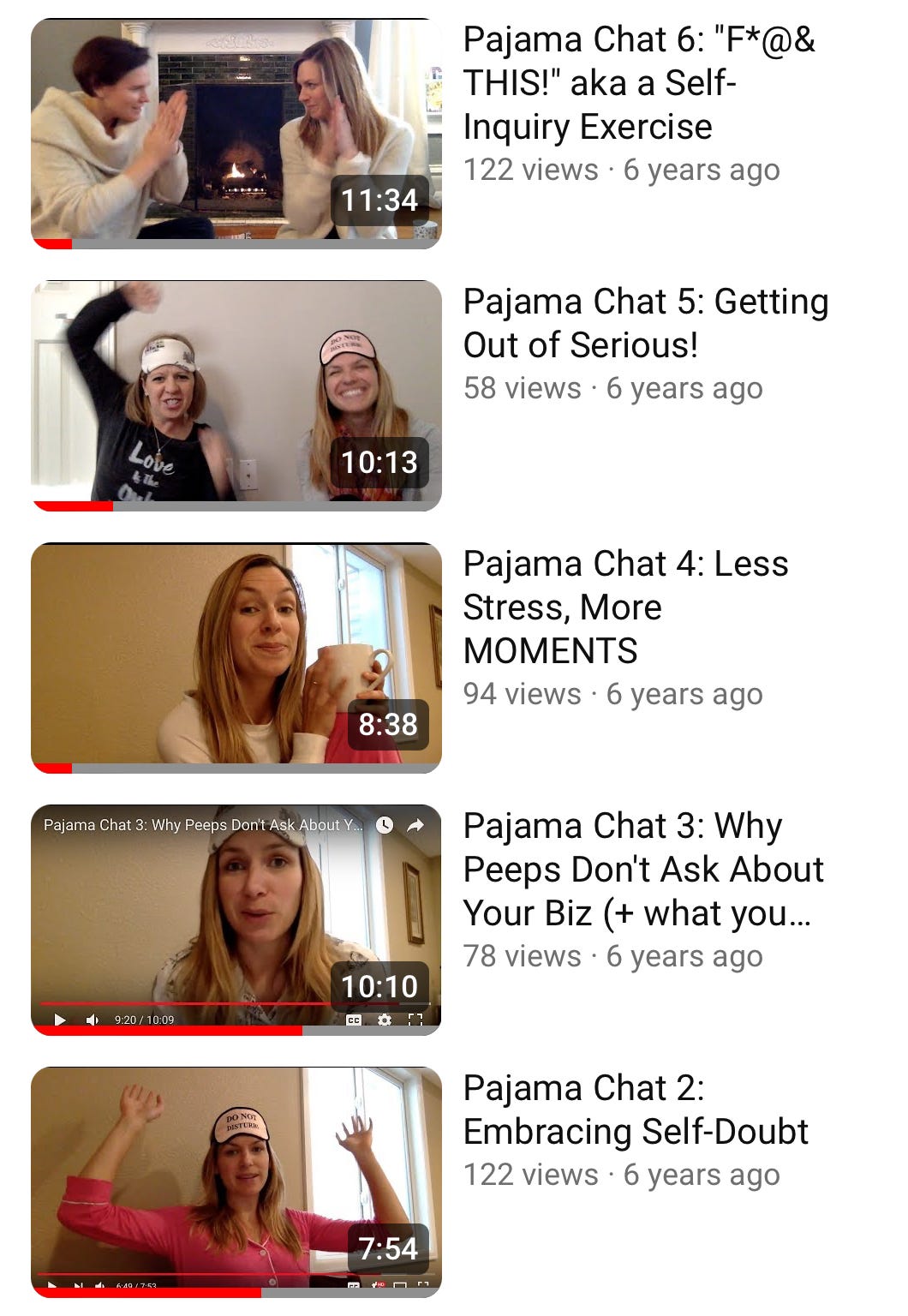Open 'Pajama Chat 2: Embracing Self-Doubt' title

point(635,1110)
